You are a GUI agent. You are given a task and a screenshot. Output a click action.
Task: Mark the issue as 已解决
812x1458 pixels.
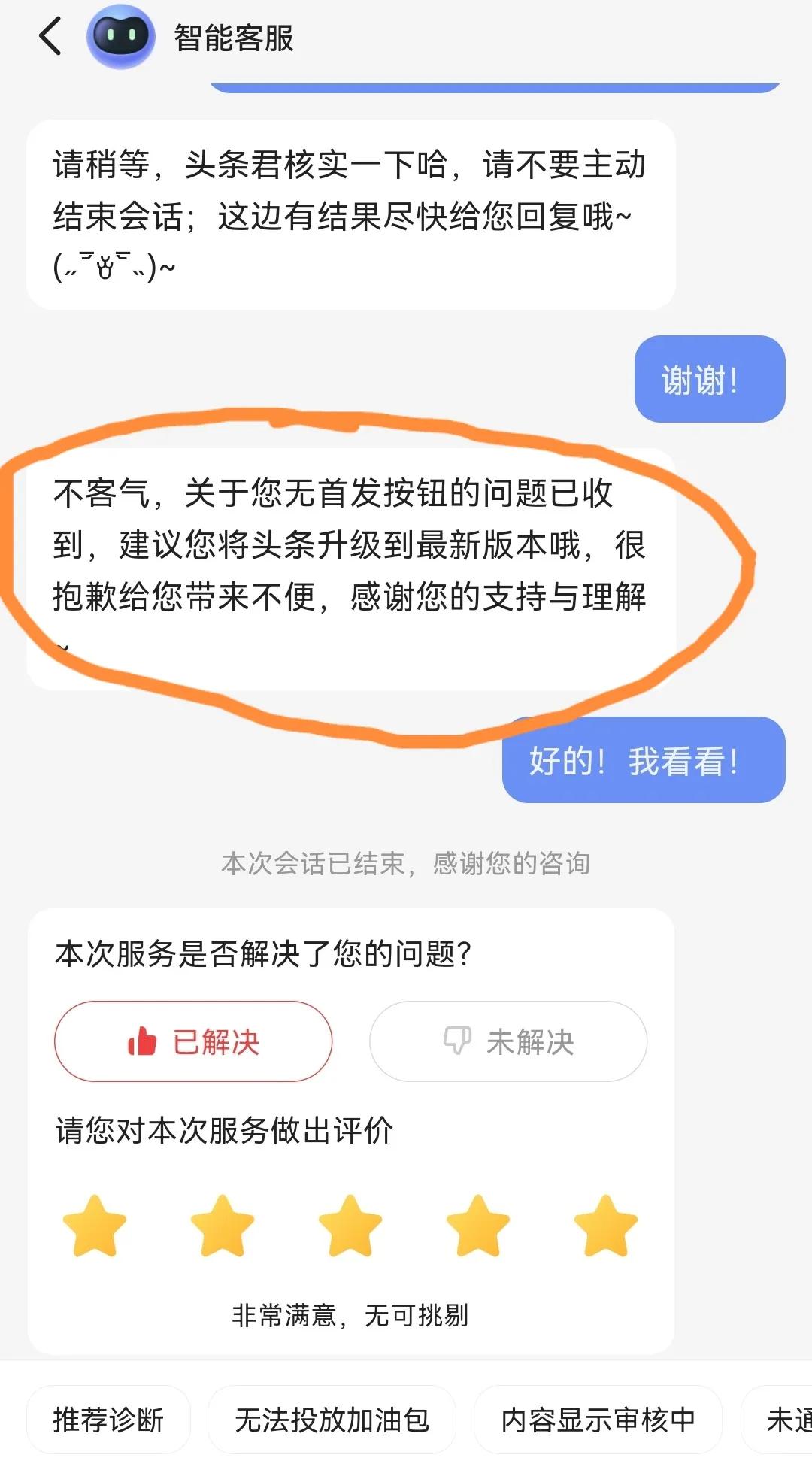193,1041
